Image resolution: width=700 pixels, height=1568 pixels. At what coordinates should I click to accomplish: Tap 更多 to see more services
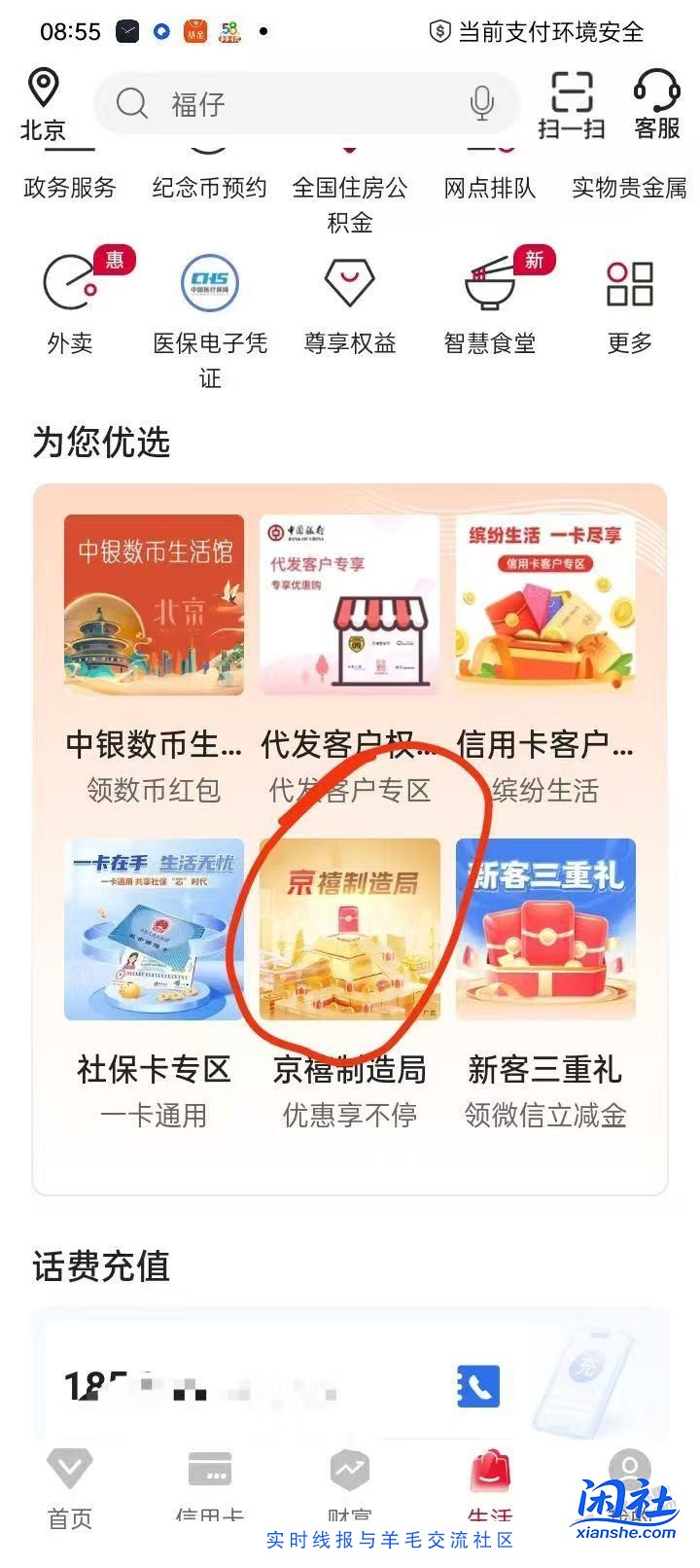[627, 292]
